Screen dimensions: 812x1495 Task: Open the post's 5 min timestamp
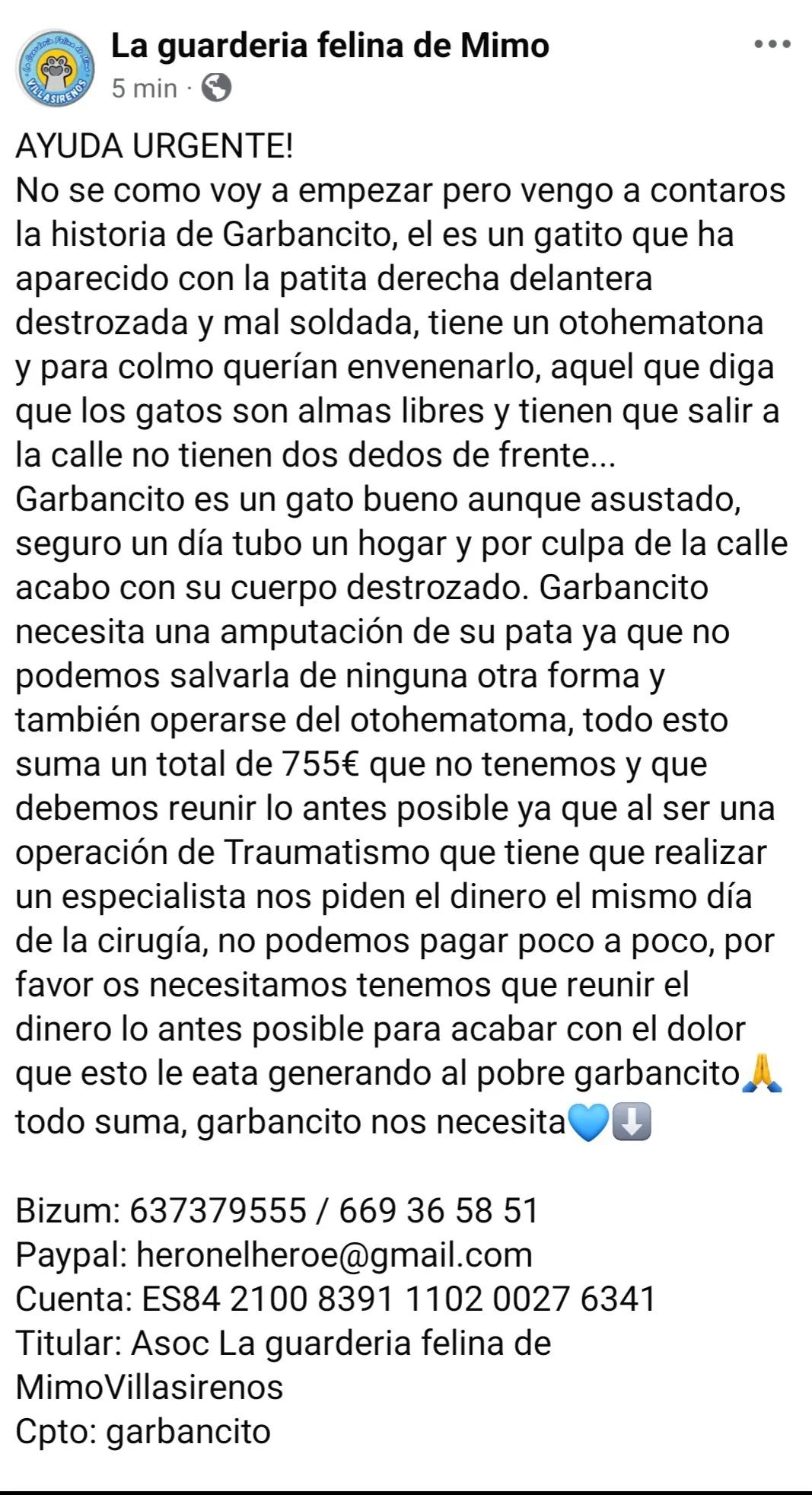(x=144, y=89)
